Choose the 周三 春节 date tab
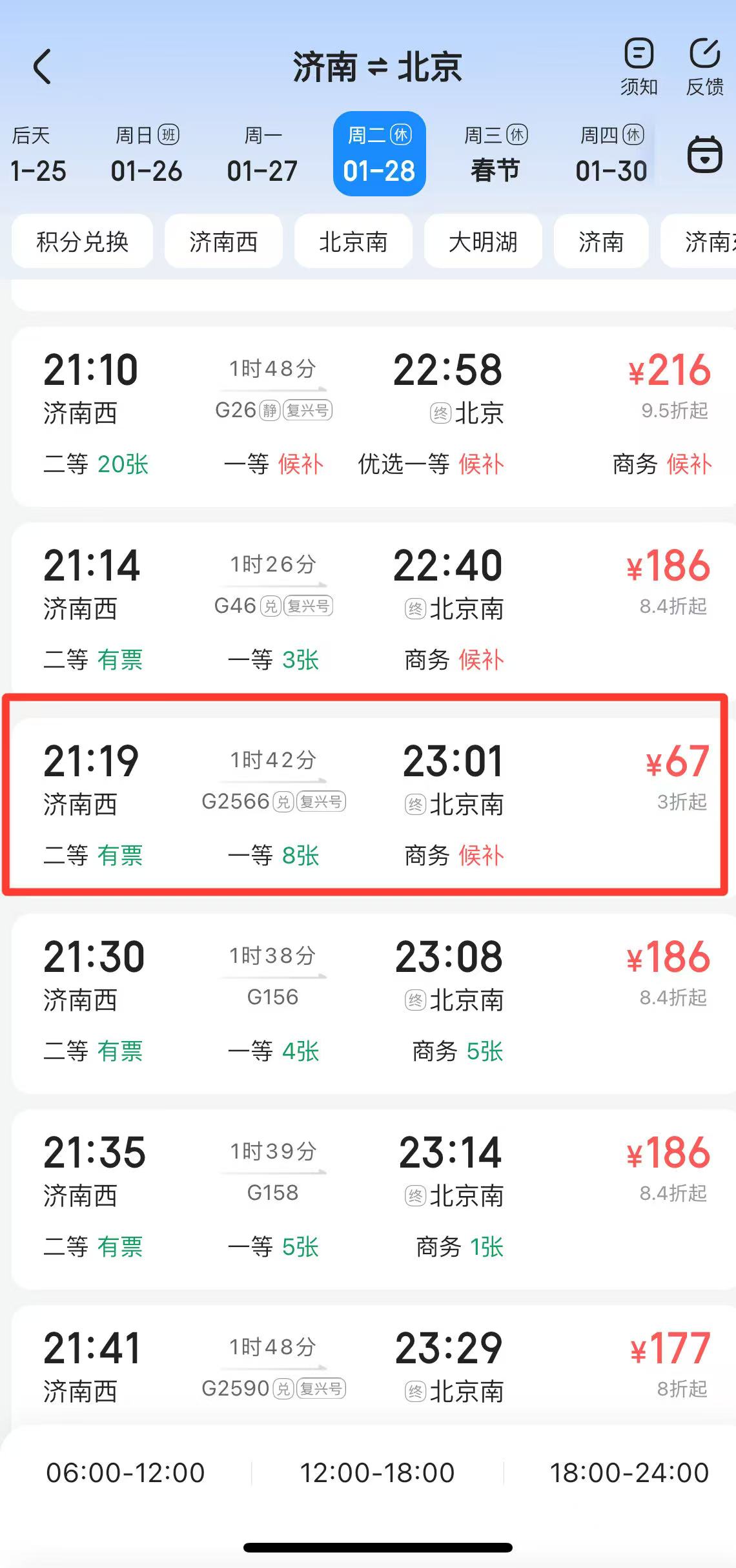 click(x=495, y=154)
